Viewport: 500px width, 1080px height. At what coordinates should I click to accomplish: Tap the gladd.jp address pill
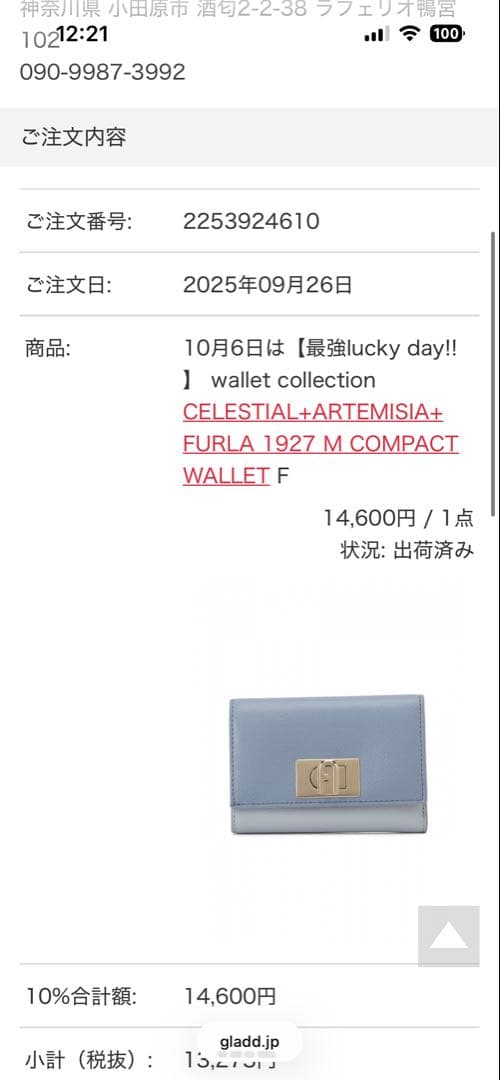(249, 1042)
